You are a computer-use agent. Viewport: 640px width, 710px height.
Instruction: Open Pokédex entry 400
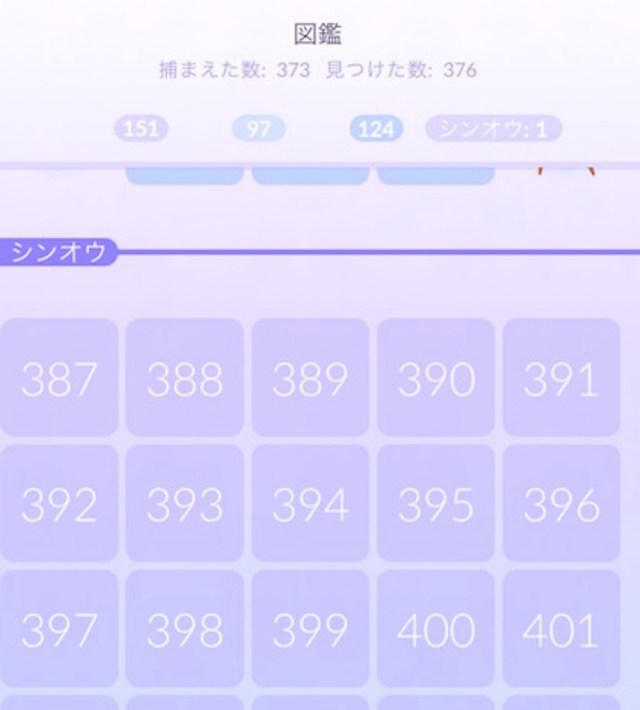click(x=436, y=630)
